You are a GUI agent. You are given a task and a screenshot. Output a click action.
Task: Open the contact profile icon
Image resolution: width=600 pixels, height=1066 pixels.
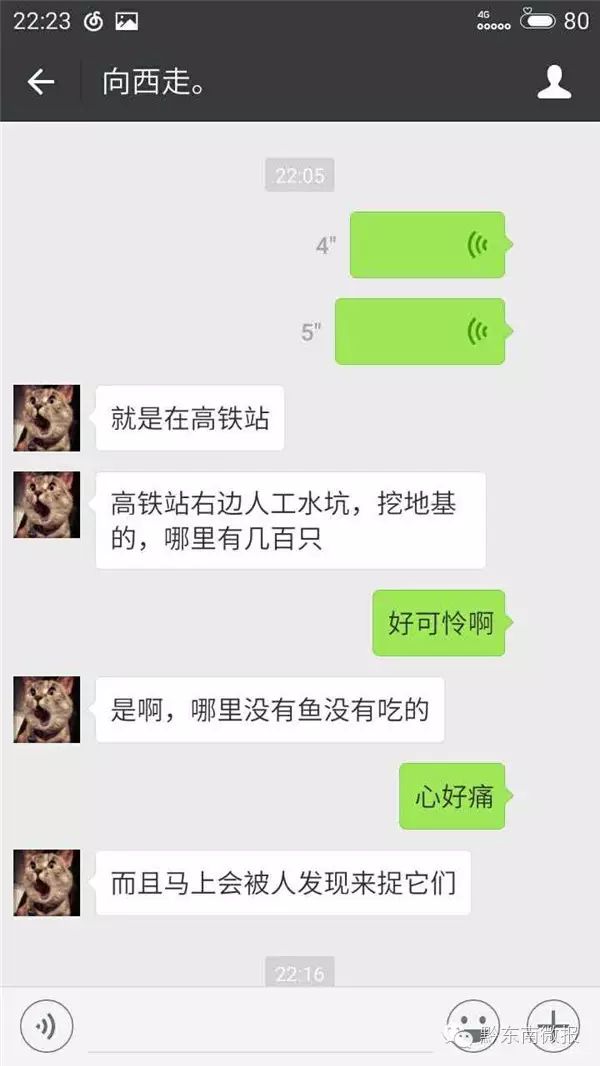[554, 82]
